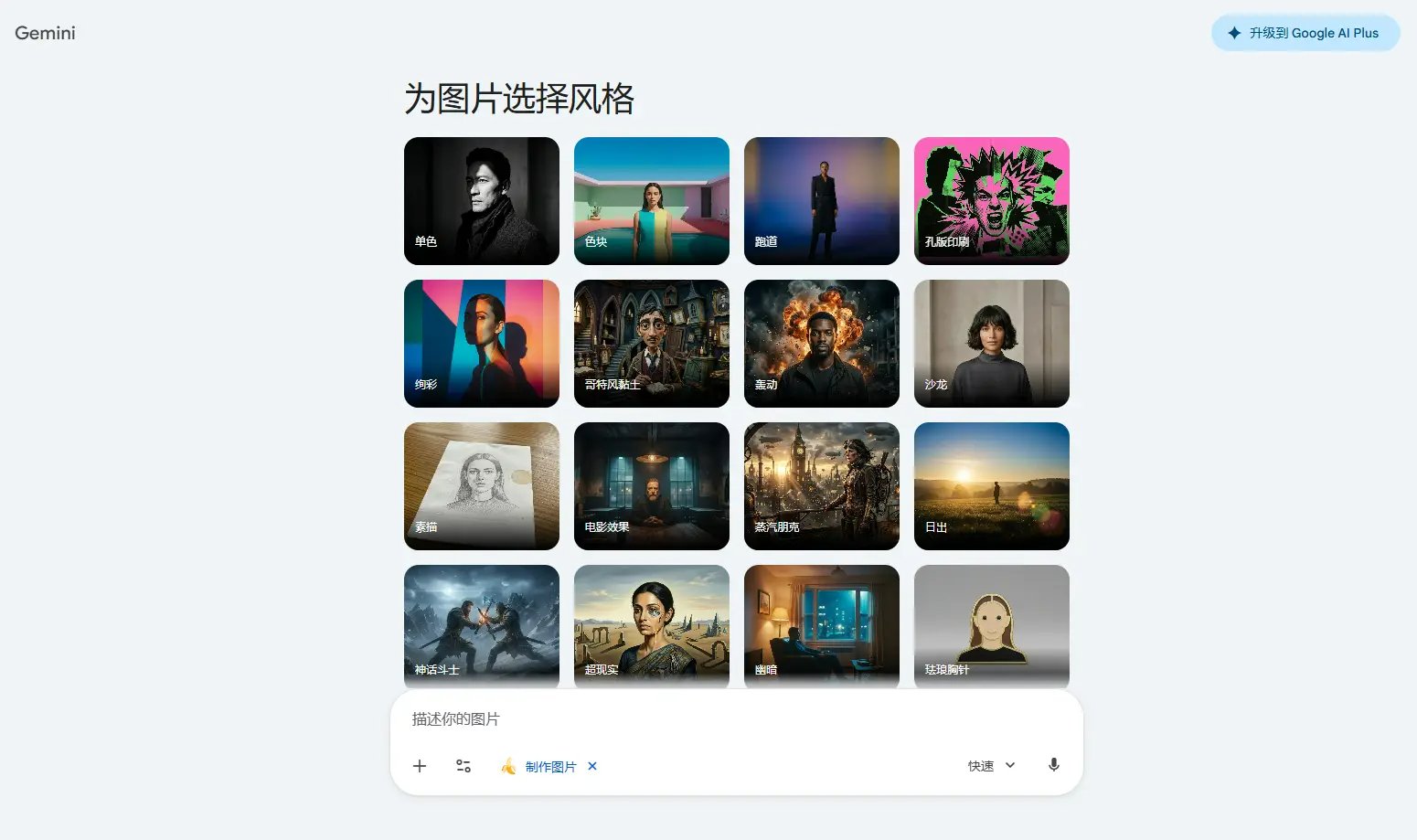Pick the 沙龙 style tile
The image size is (1417, 840).
991,344
